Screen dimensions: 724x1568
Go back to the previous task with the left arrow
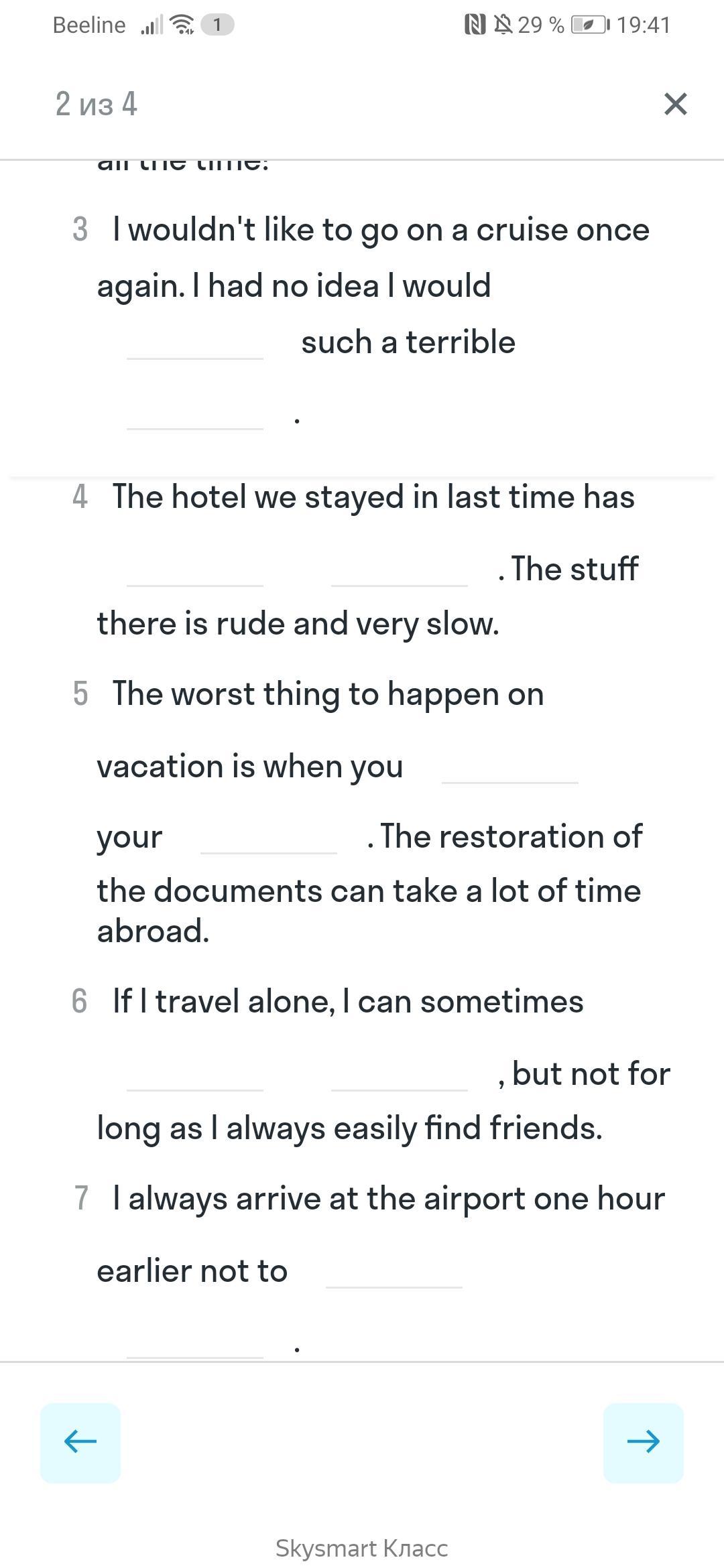pyautogui.click(x=80, y=1442)
